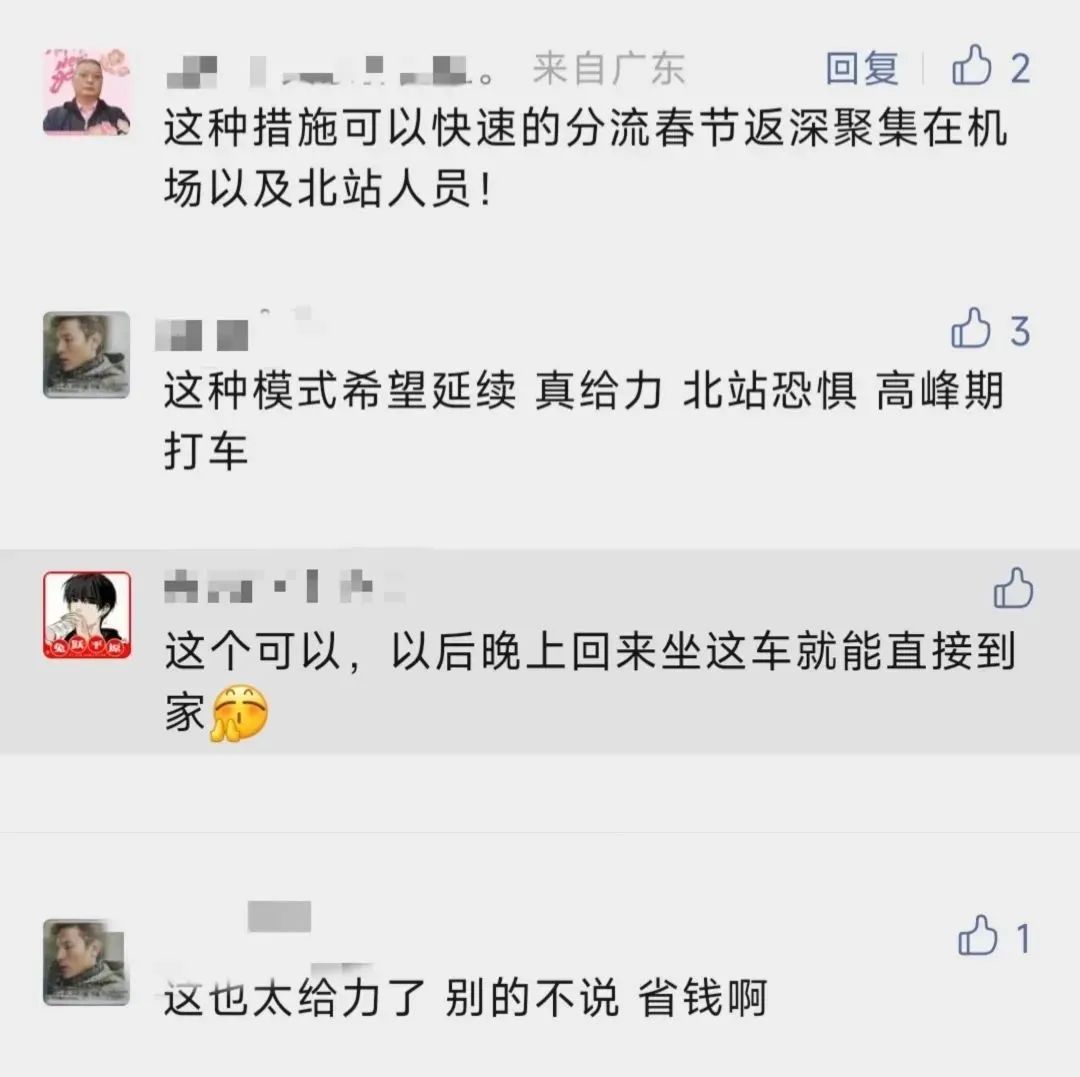Like the comment 这个可以，以后晚上回来

click(1012, 589)
